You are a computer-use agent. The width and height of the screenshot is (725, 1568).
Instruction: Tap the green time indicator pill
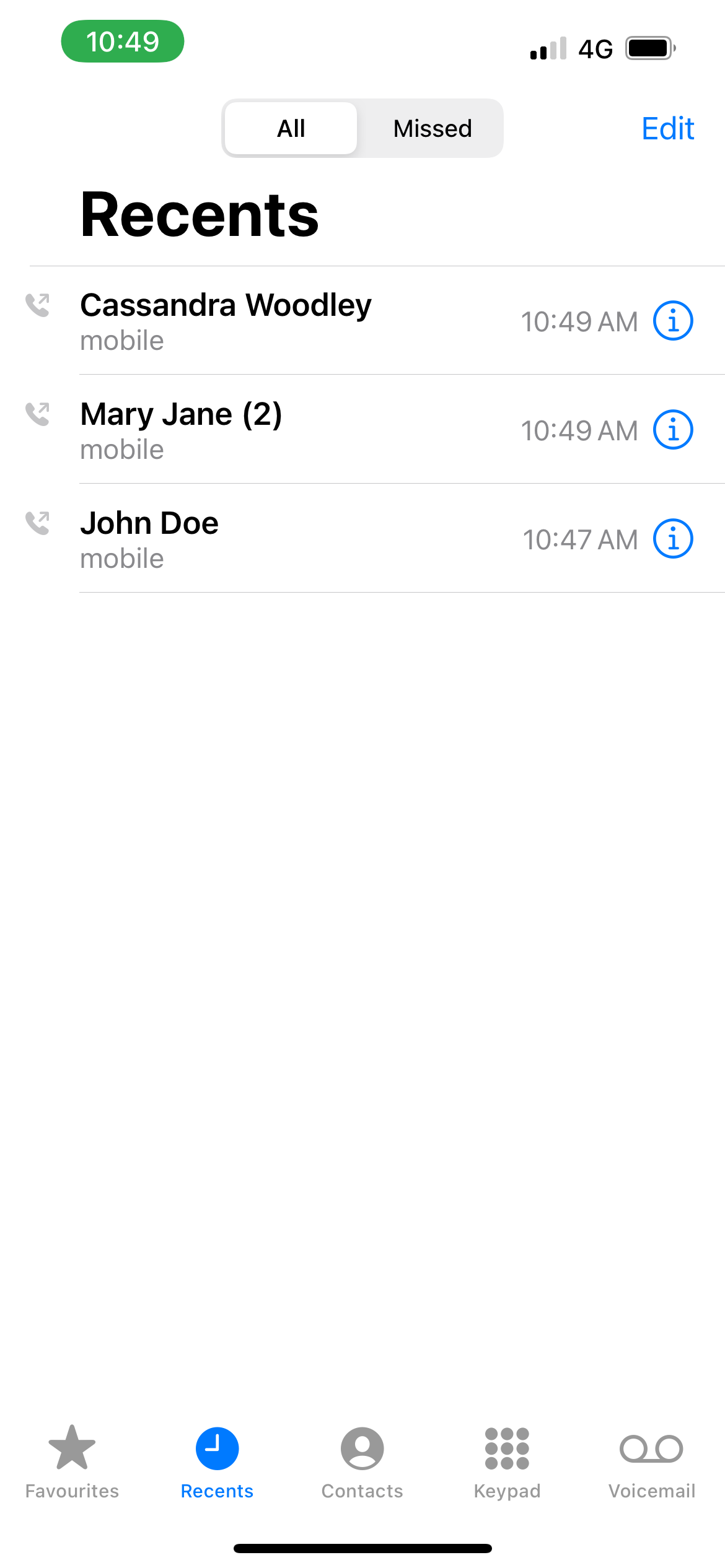122,41
